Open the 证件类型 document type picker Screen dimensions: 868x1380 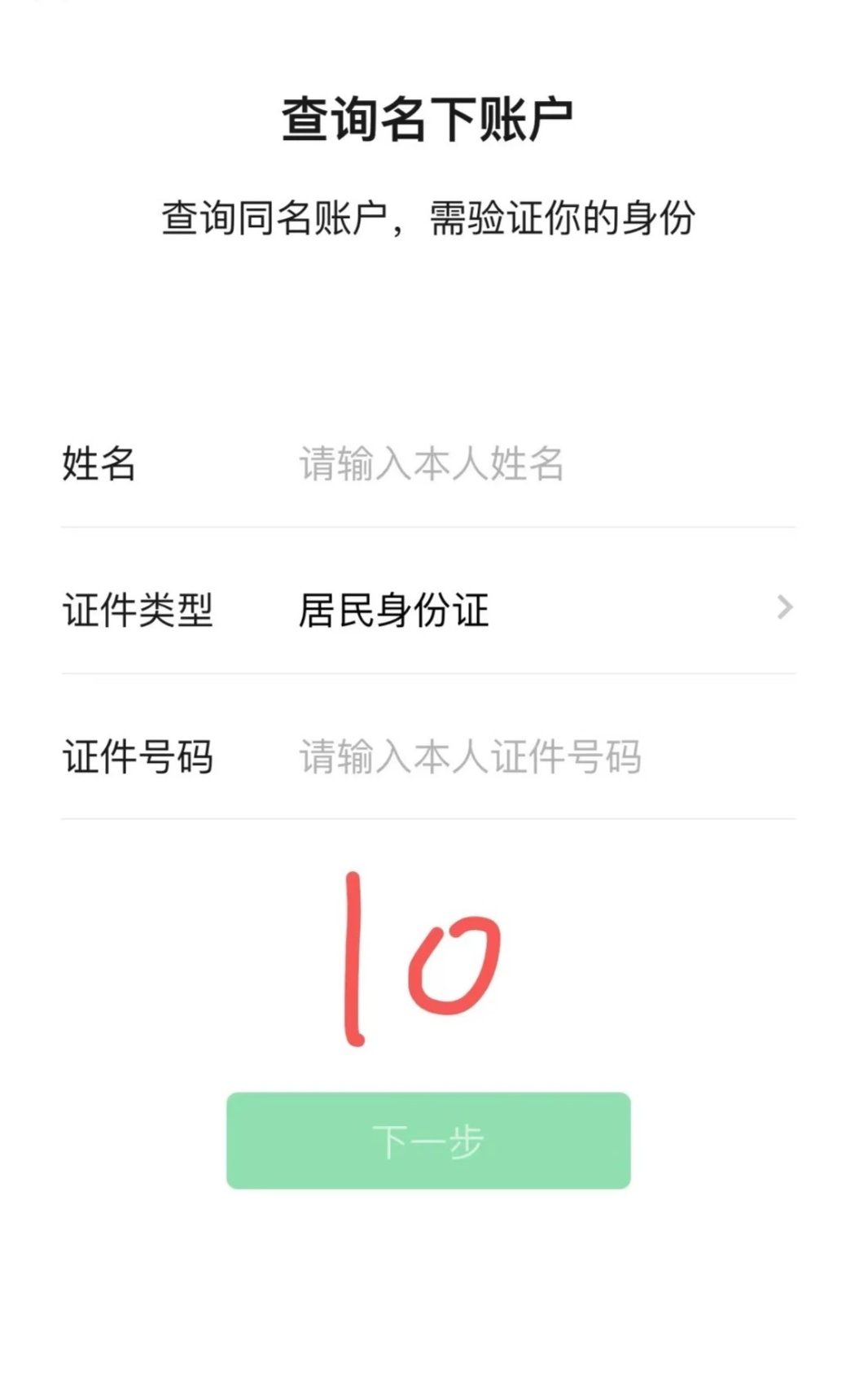[537, 609]
